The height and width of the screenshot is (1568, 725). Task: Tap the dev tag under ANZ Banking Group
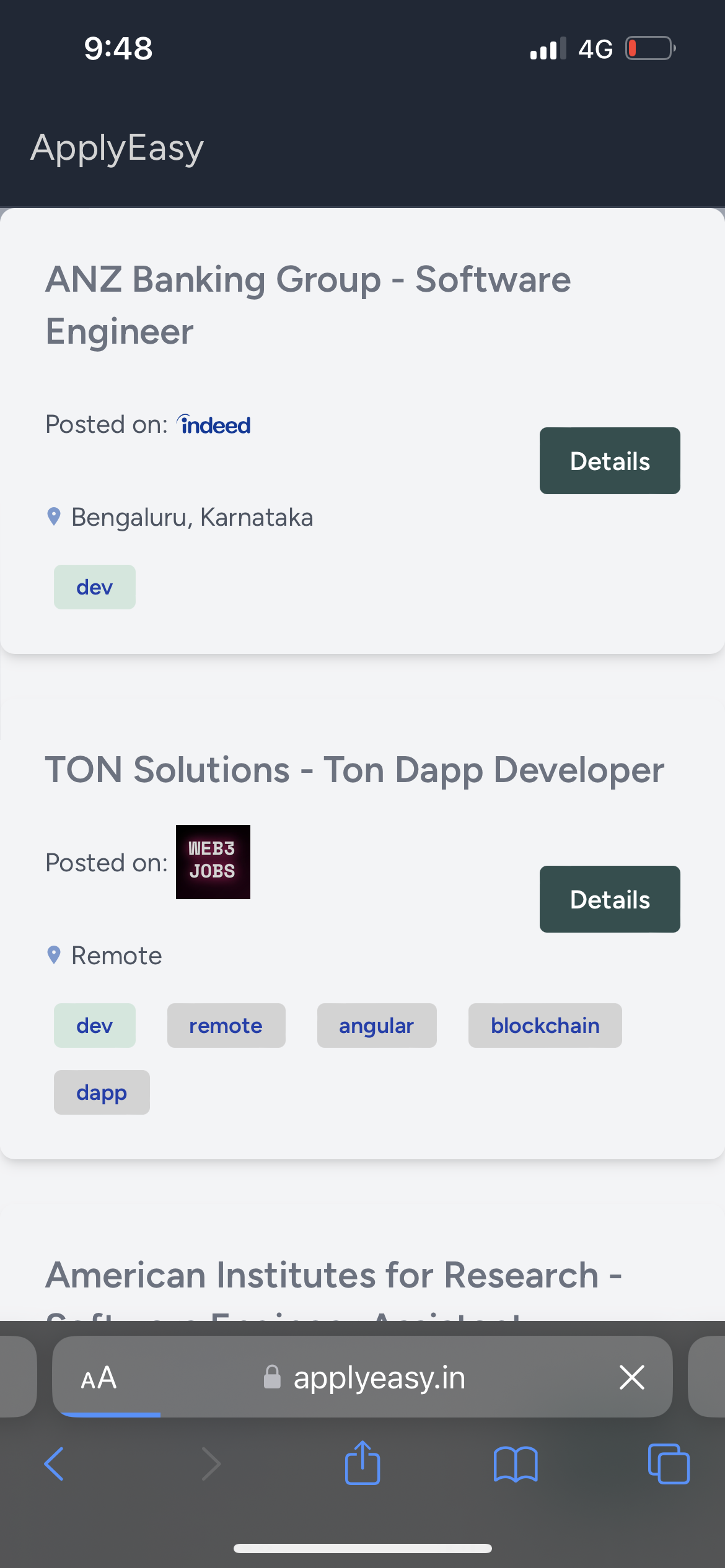(95, 587)
